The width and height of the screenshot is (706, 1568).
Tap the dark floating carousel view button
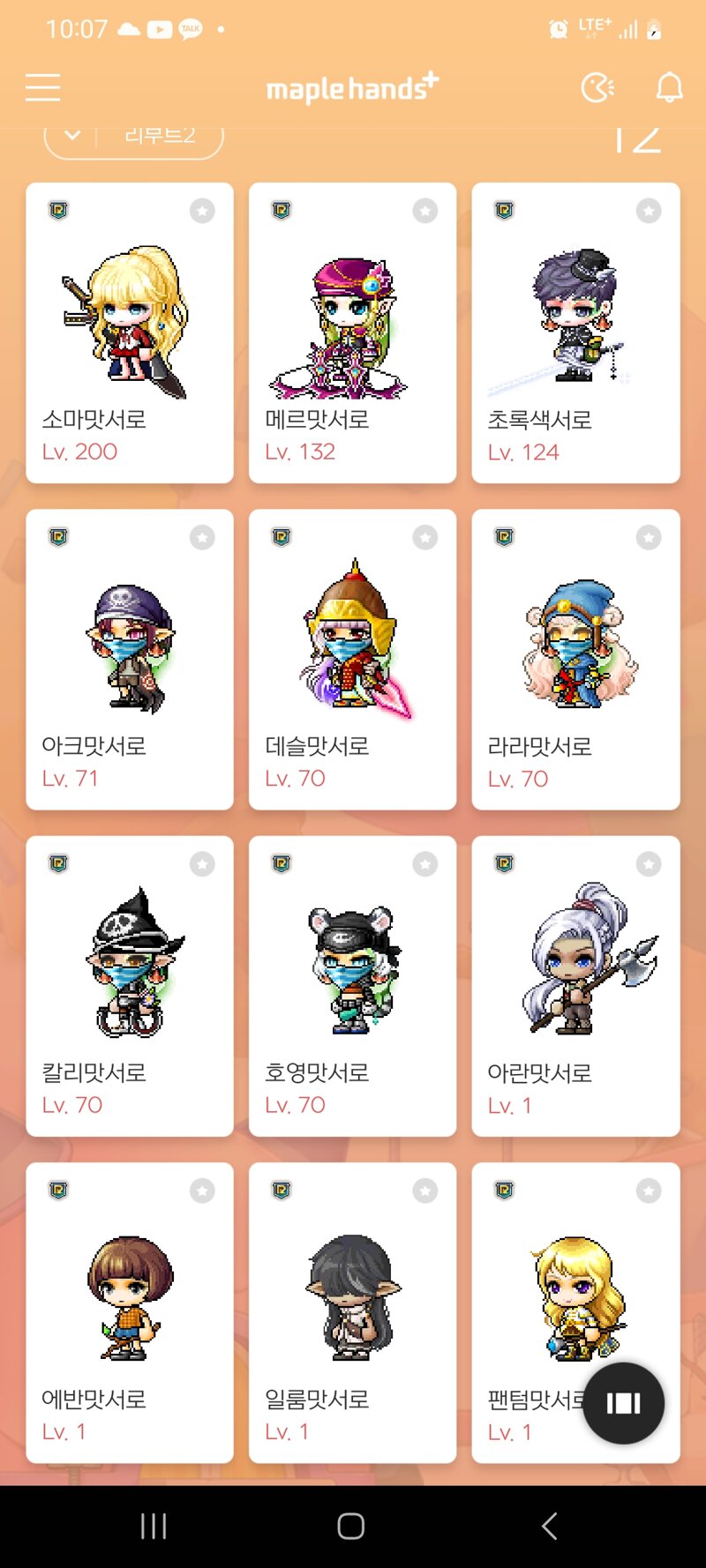point(623,1403)
